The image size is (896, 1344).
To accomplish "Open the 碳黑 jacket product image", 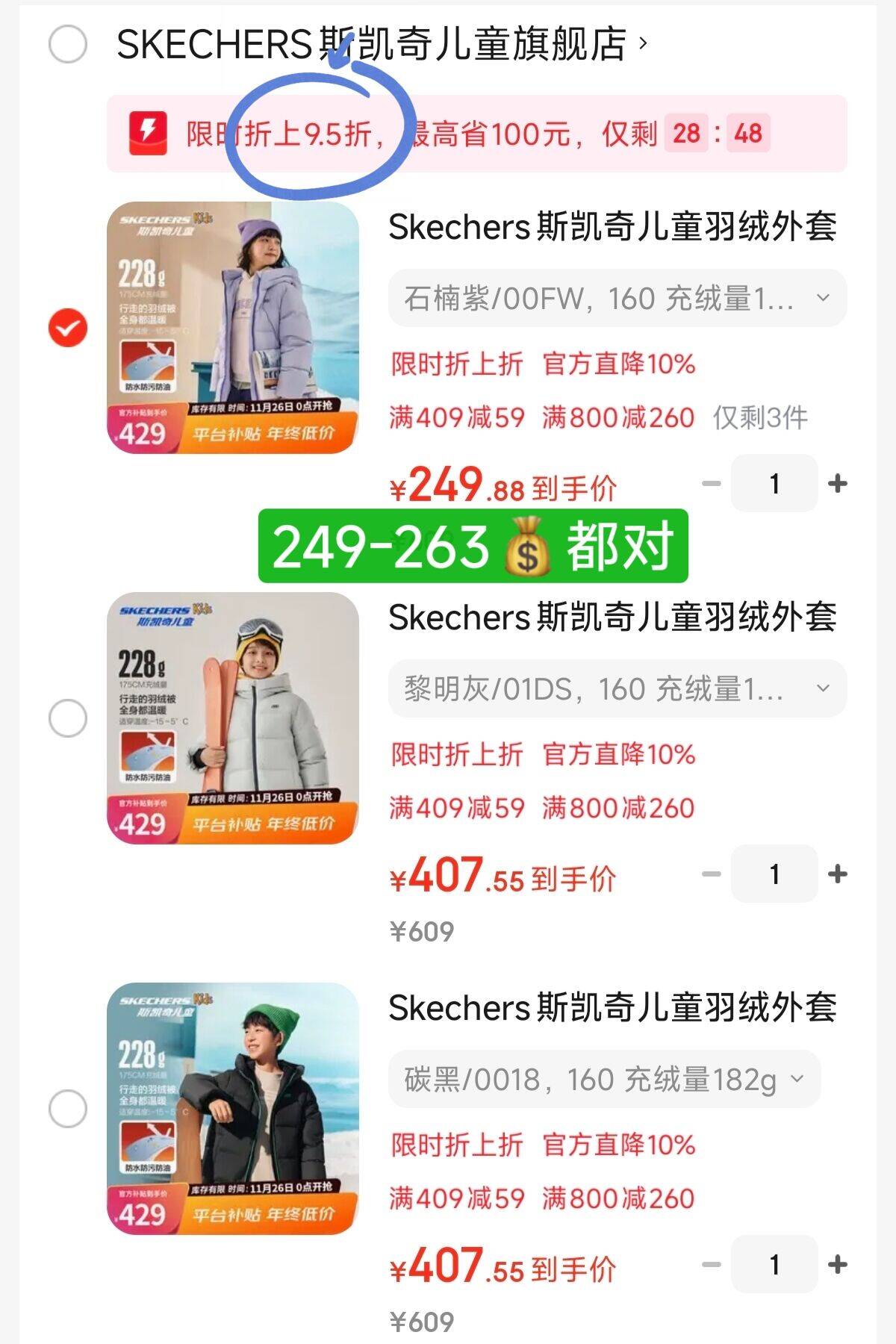I will (233, 1109).
